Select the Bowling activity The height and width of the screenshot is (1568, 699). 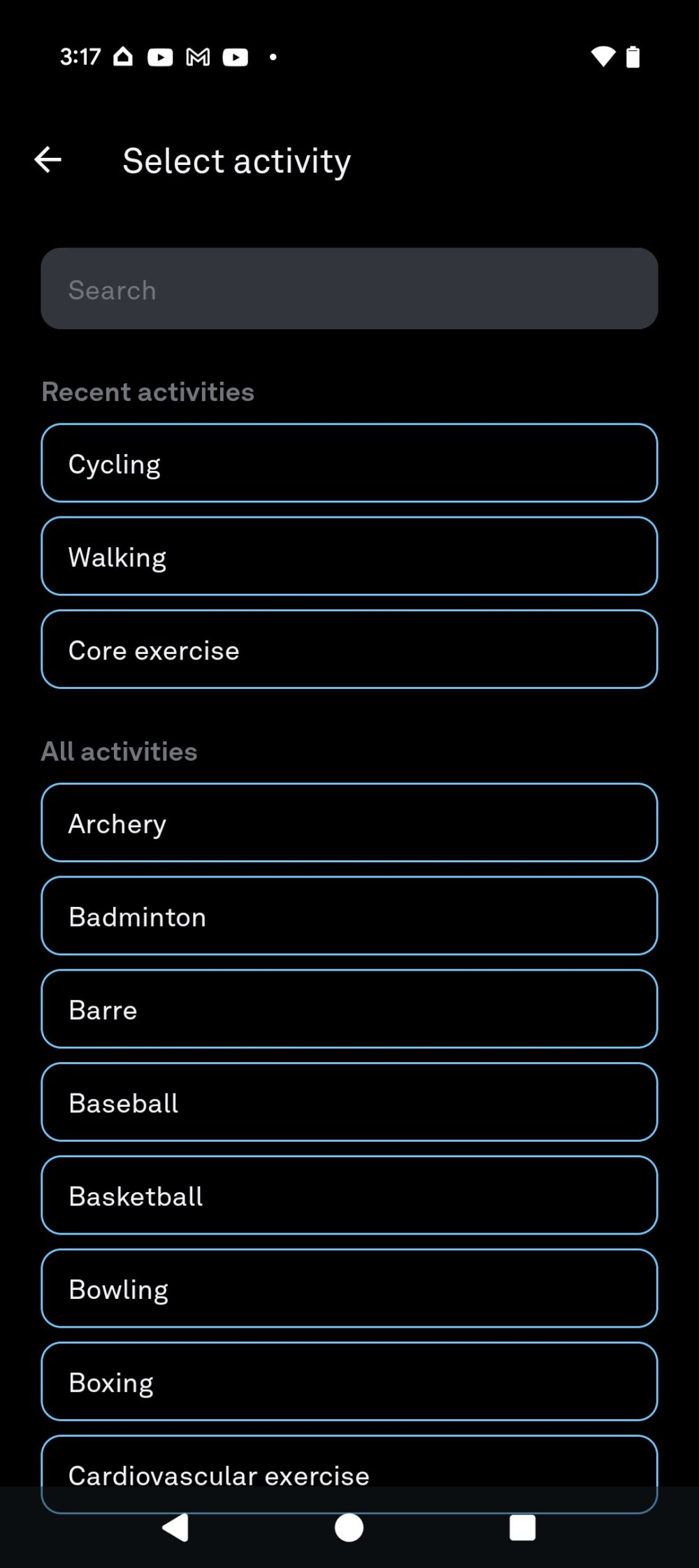pyautogui.click(x=349, y=1288)
